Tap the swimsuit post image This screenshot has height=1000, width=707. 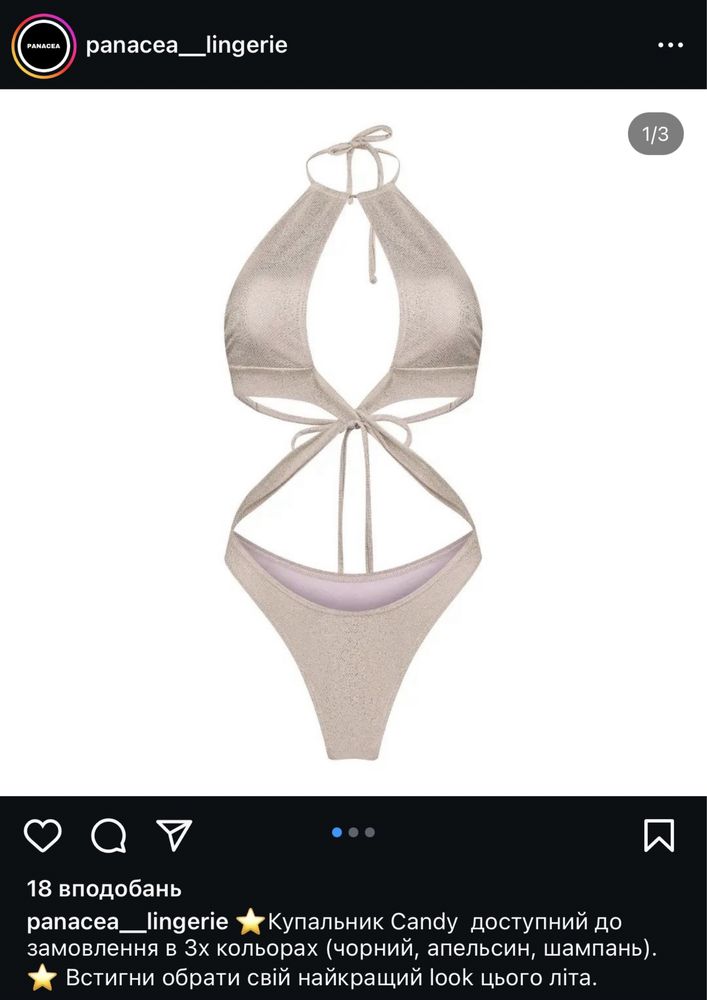click(x=353, y=440)
